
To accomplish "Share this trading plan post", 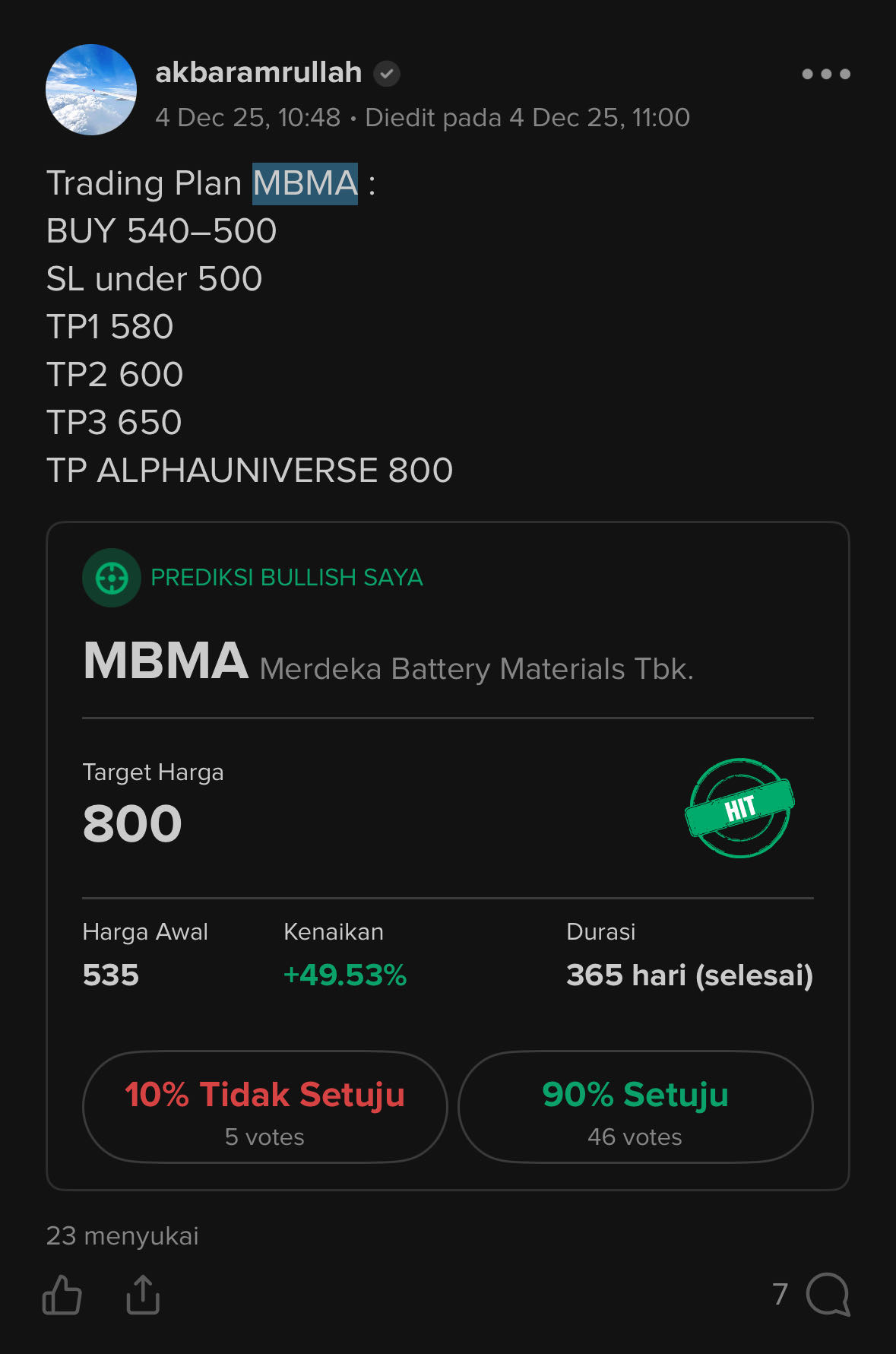I will tap(143, 1294).
